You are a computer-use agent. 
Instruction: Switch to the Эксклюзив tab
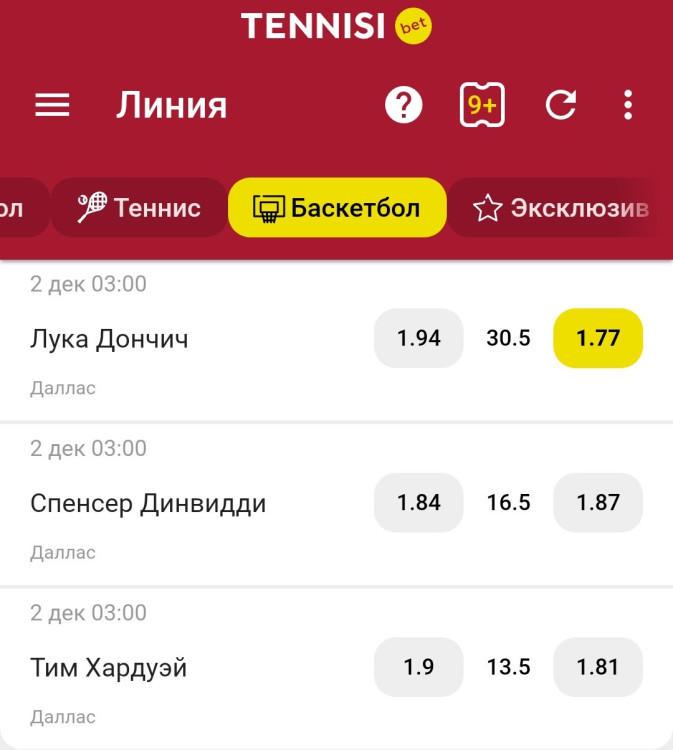tap(560, 208)
